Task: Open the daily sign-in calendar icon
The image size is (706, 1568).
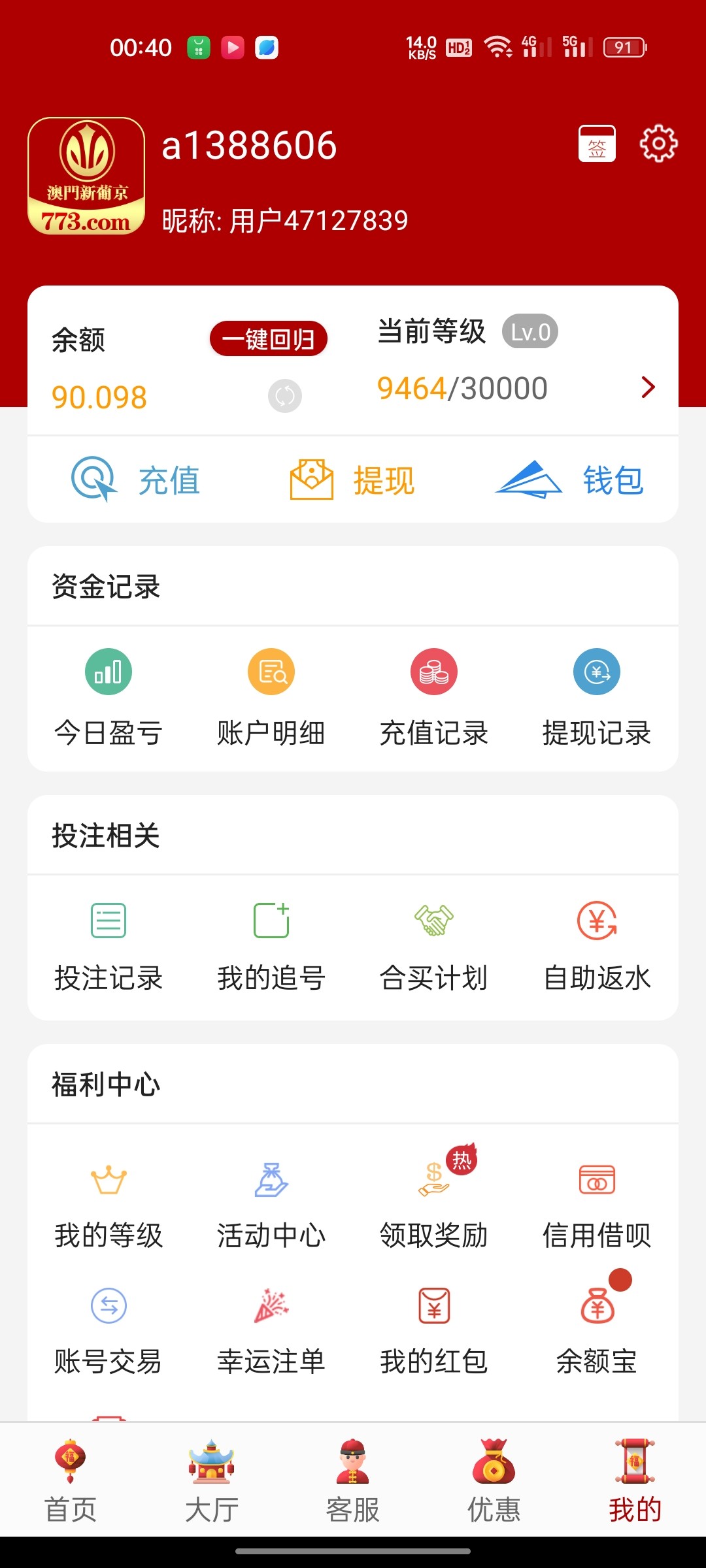Action: (x=597, y=144)
